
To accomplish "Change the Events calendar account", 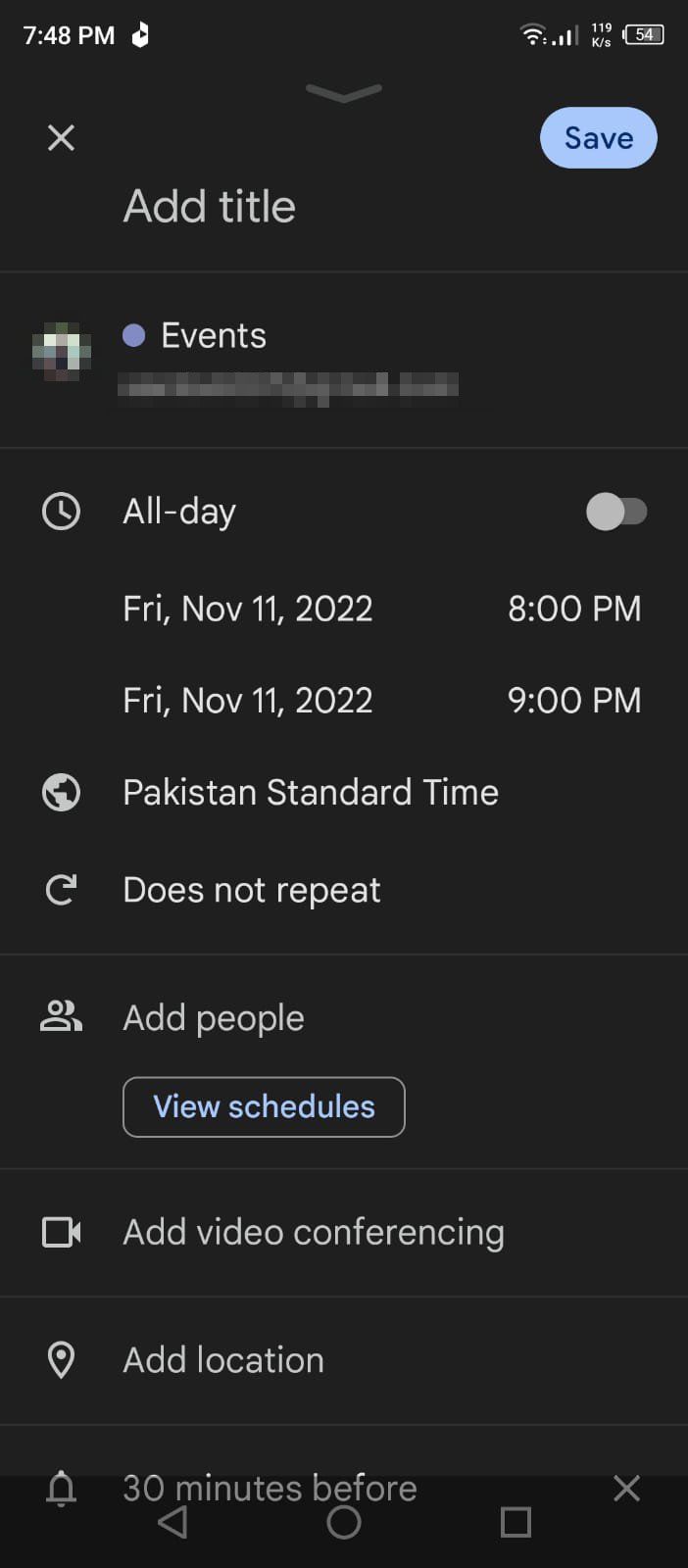I will coord(344,359).
